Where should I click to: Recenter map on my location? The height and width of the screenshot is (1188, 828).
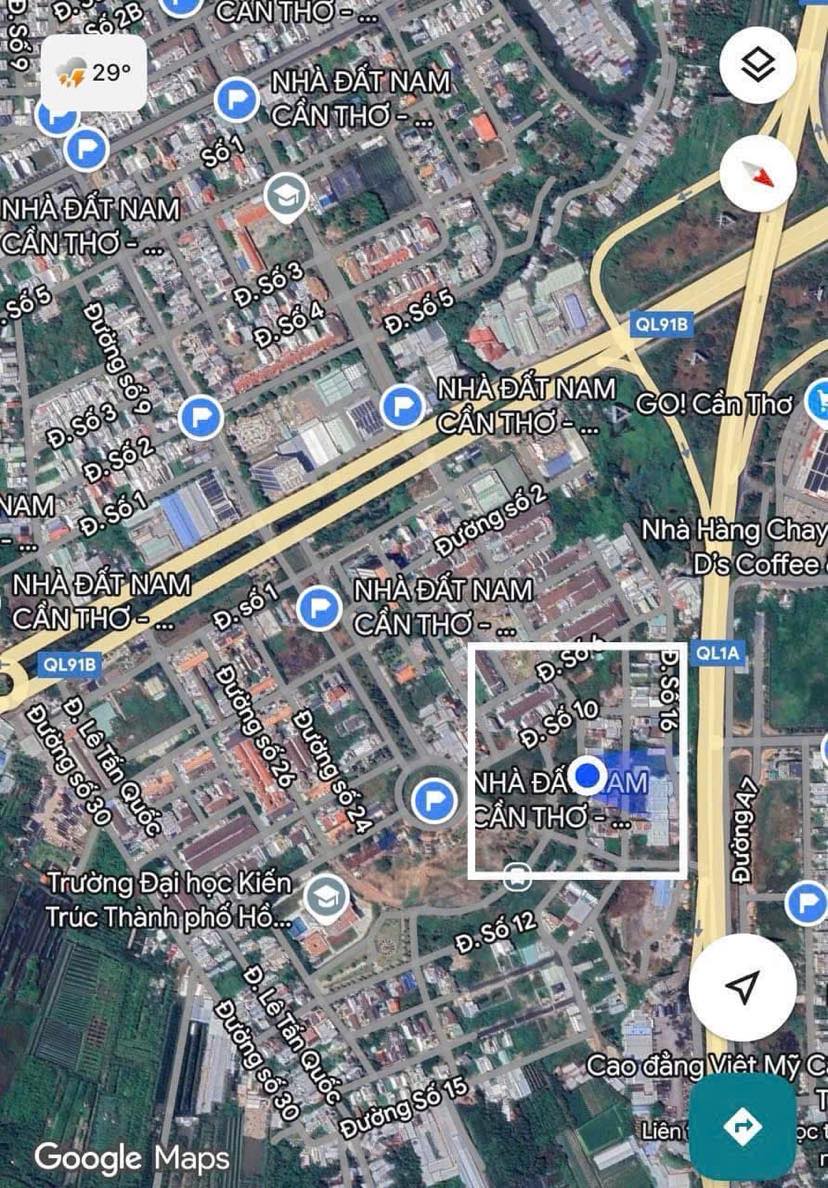click(x=742, y=987)
